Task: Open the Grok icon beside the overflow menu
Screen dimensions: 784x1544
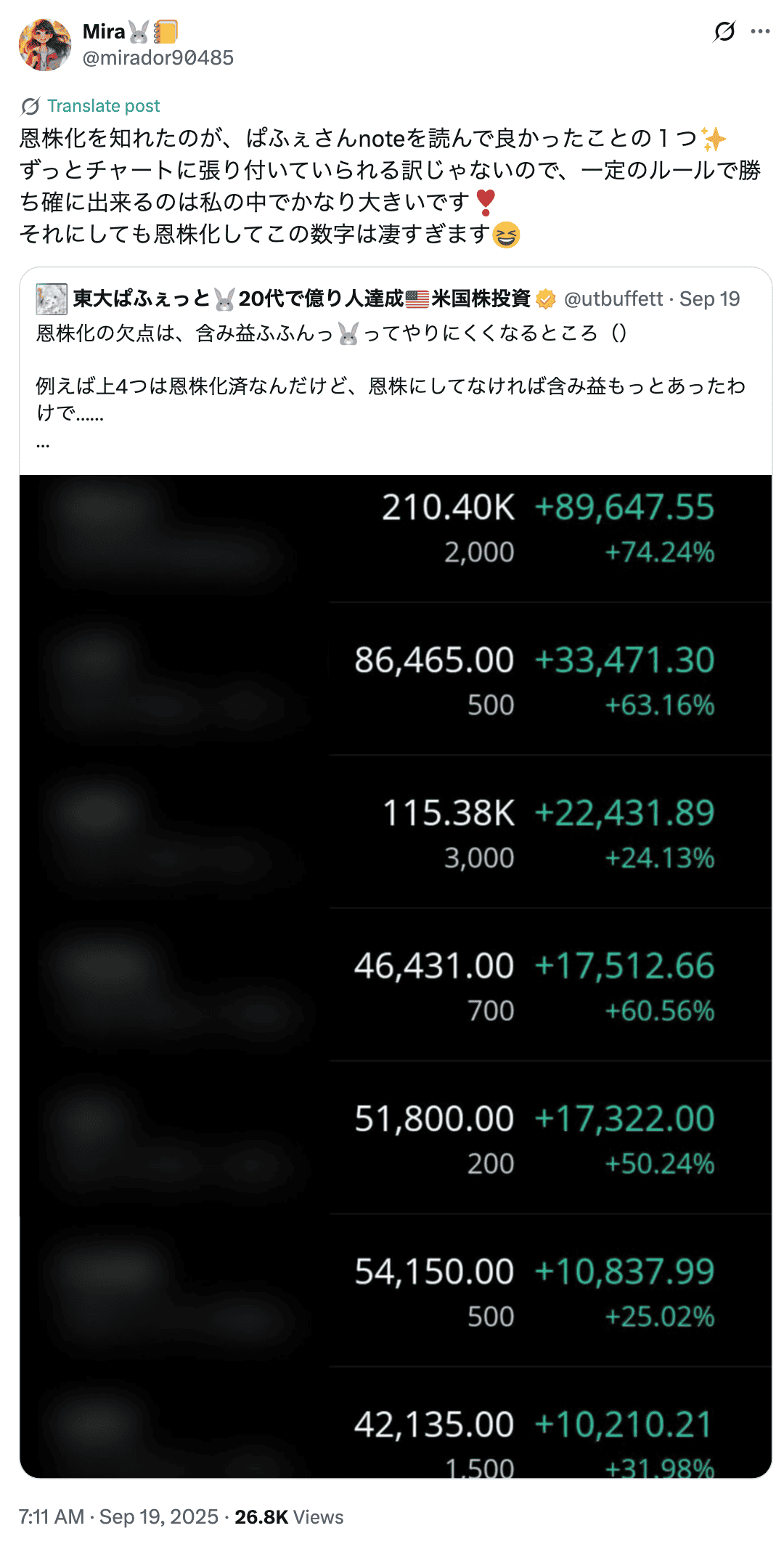Action: [x=724, y=31]
